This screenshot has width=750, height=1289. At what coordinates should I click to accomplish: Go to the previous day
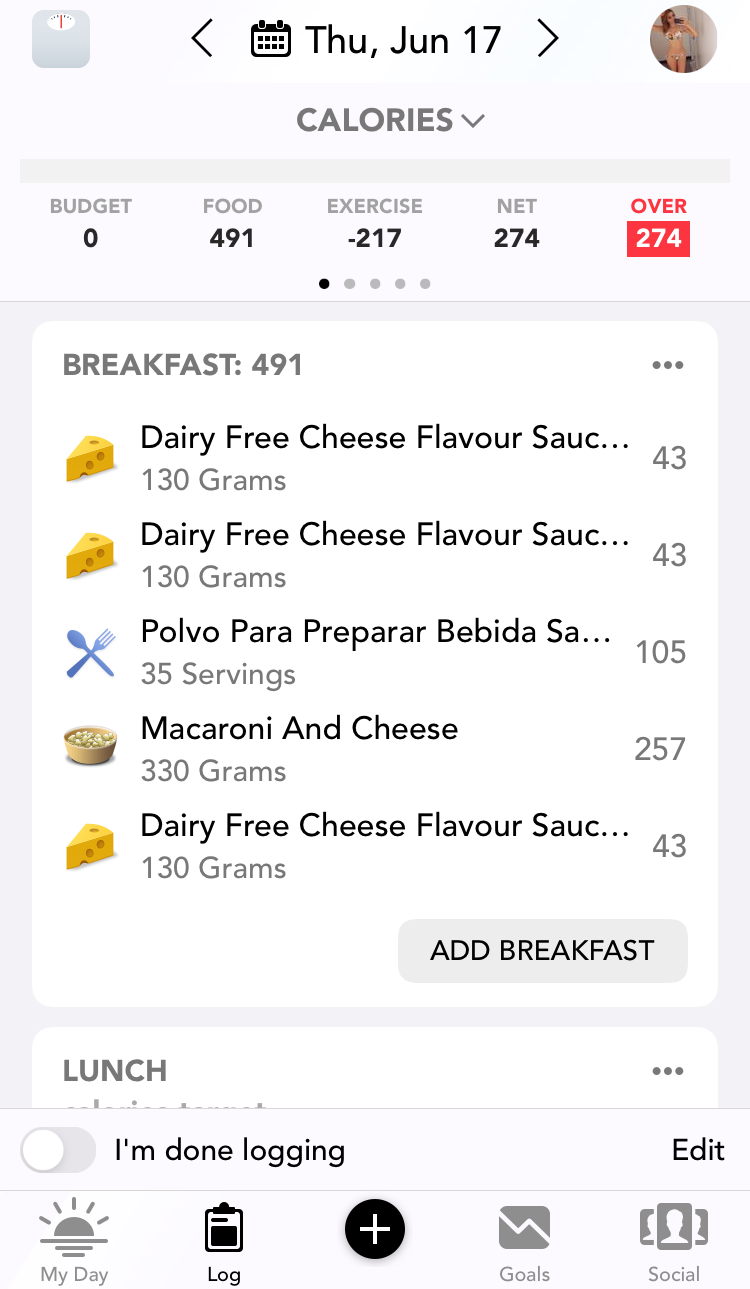pyautogui.click(x=202, y=40)
